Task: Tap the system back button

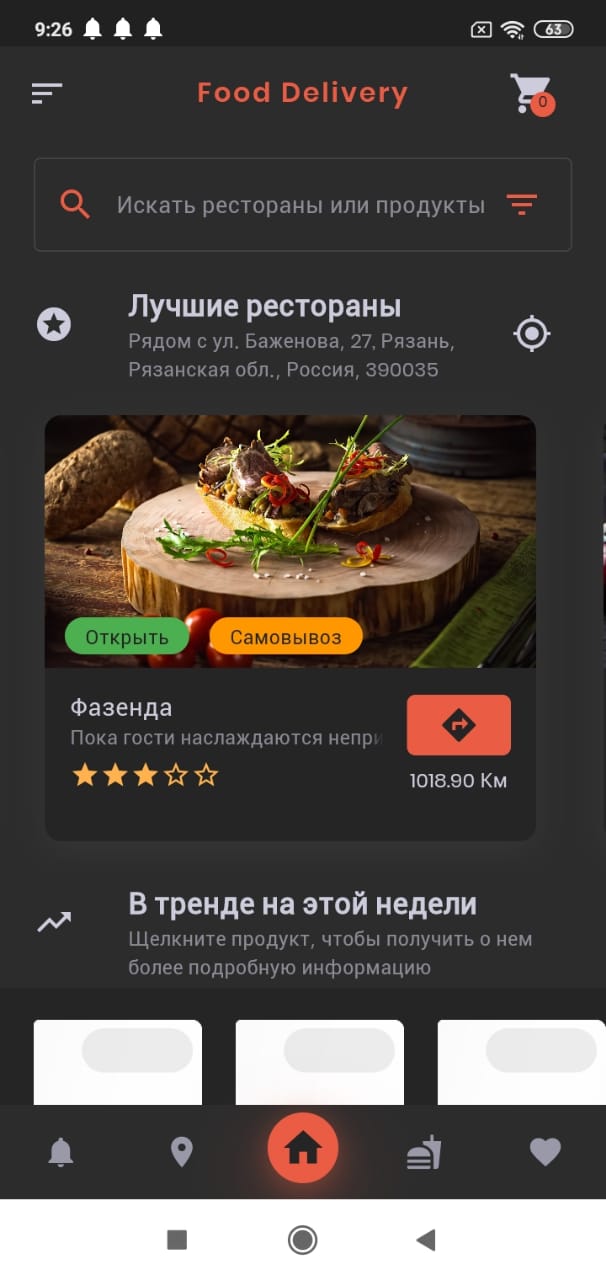Action: 426,1240
